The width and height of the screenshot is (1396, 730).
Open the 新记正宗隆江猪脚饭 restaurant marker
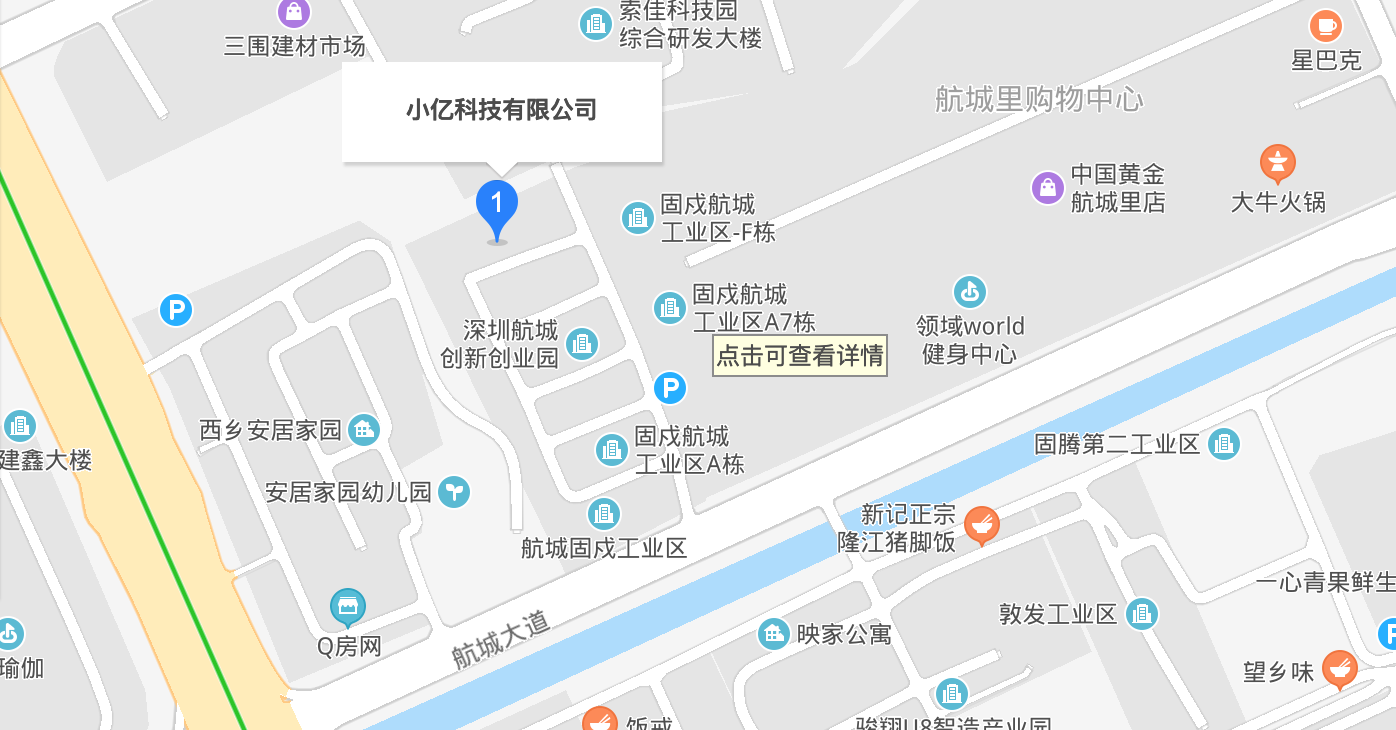982,524
